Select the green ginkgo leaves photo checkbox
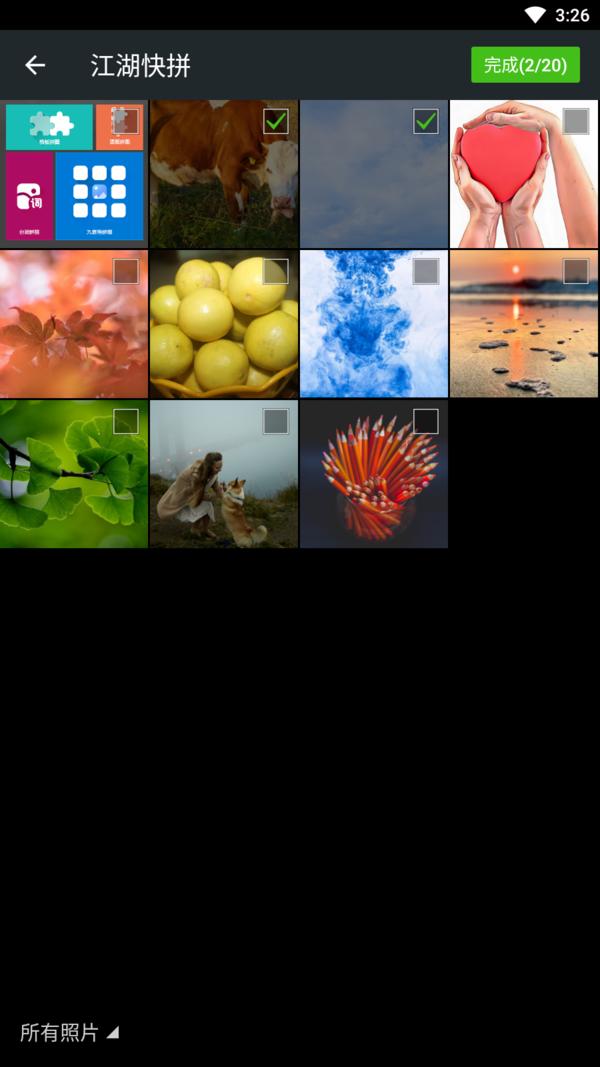Viewport: 600px width, 1067px height. [126, 422]
